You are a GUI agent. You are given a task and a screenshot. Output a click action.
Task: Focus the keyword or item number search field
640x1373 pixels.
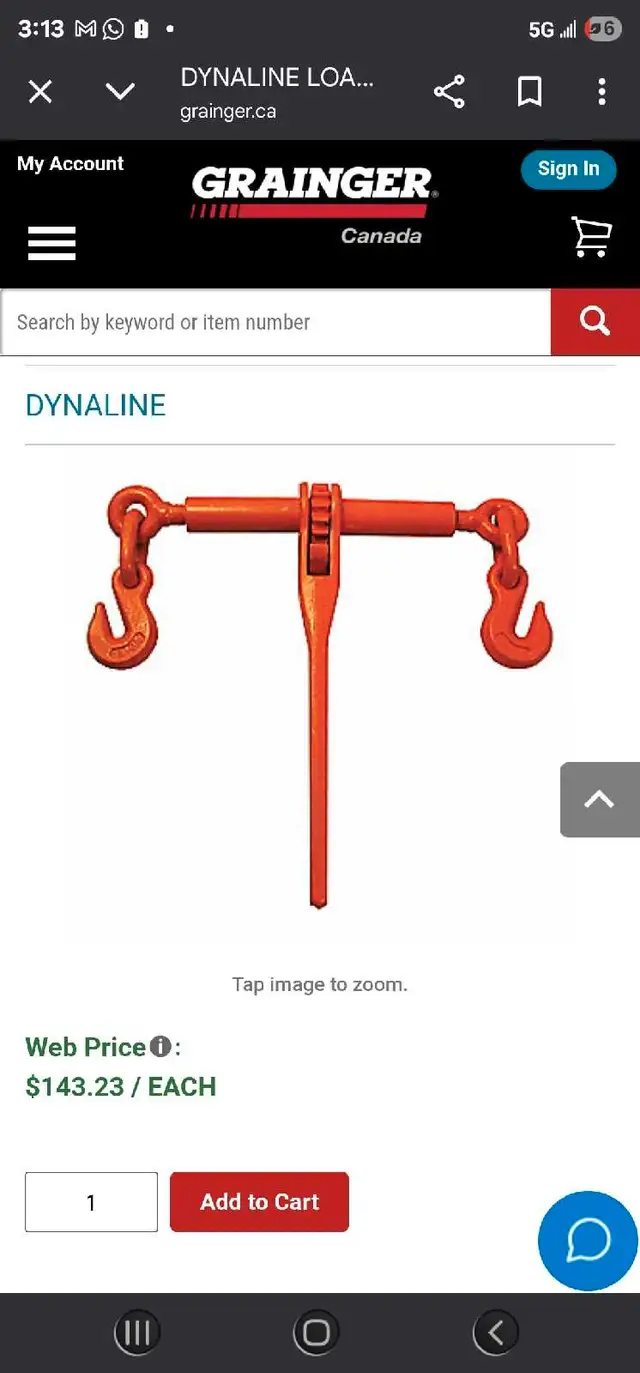point(276,322)
